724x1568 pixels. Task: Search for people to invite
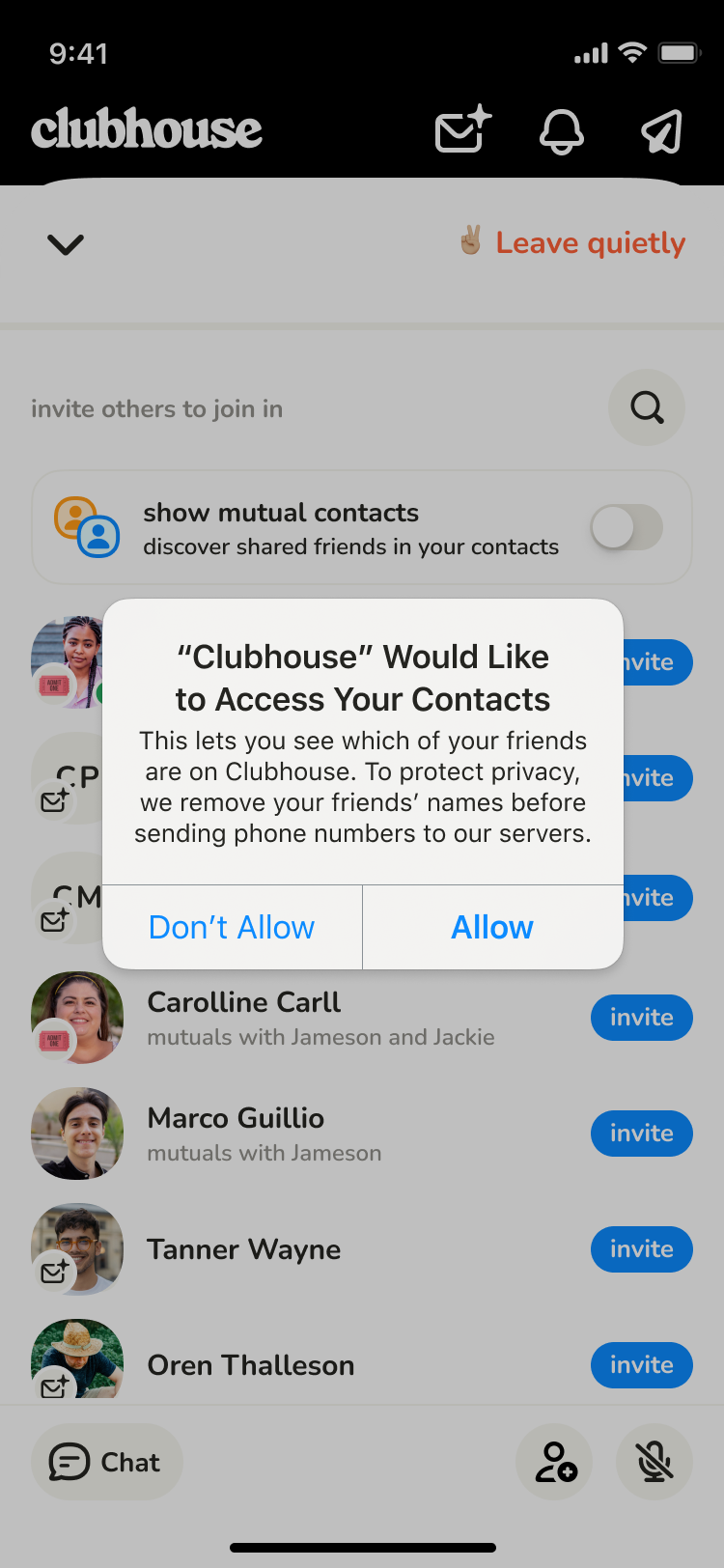coord(647,407)
